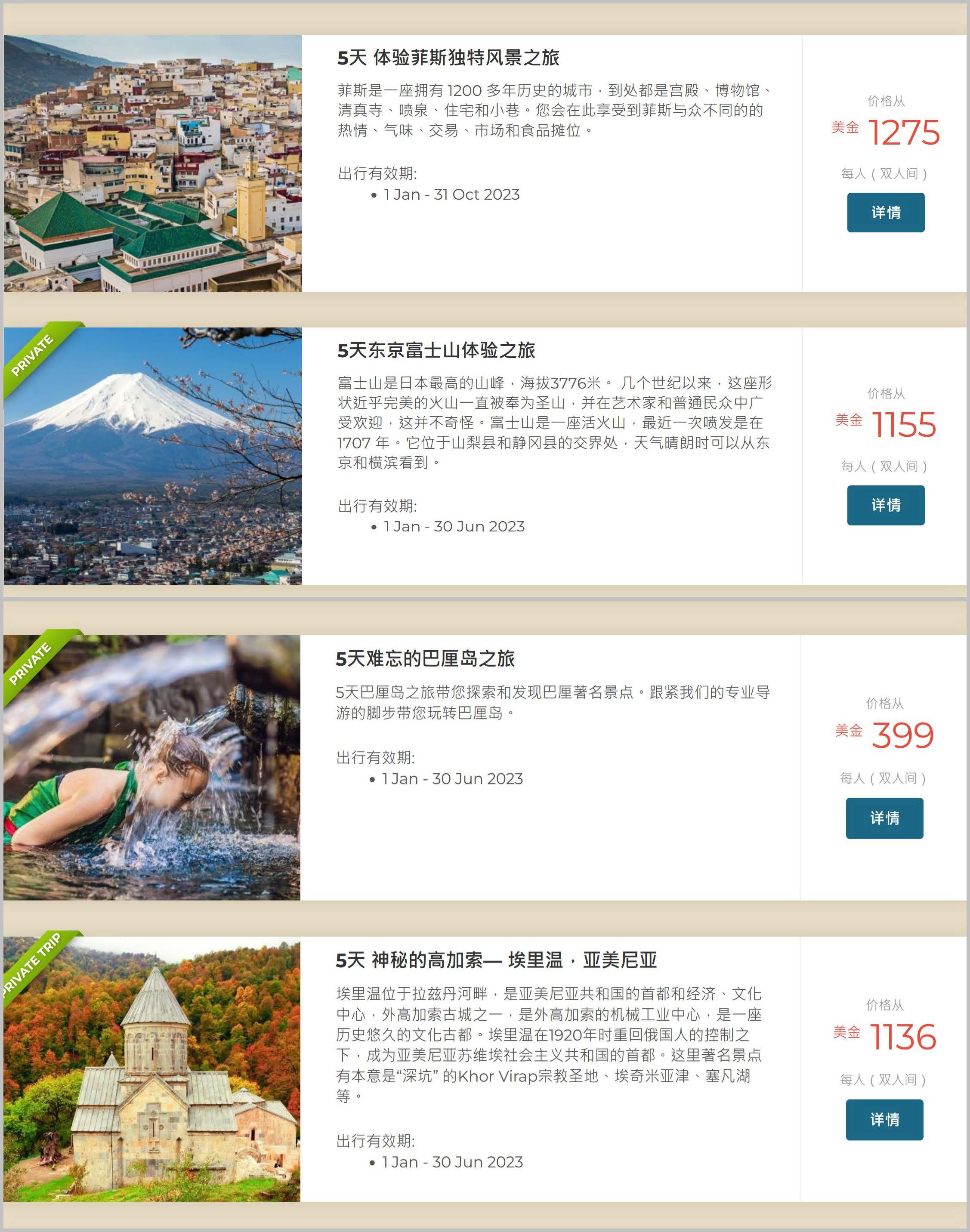Screen dimensions: 970x1232
Task: Tap the Mount Fuji tour photo
Action: coord(153,456)
